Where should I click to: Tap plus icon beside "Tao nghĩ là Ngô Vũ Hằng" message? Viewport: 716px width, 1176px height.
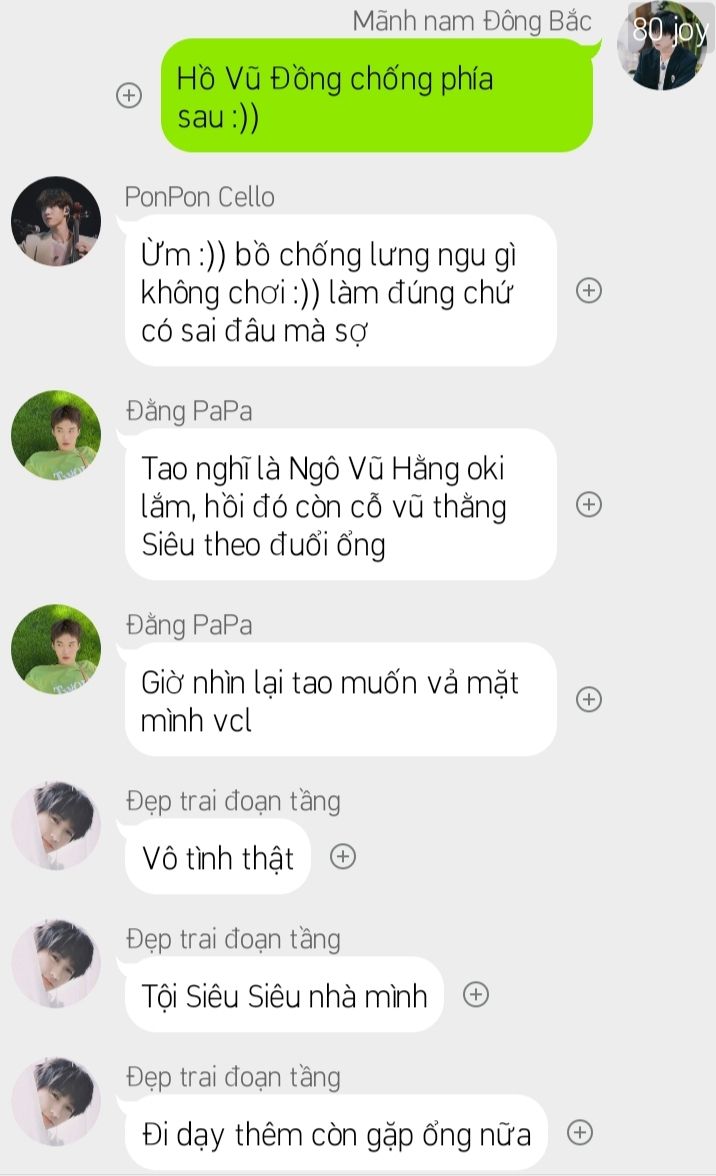tap(589, 505)
